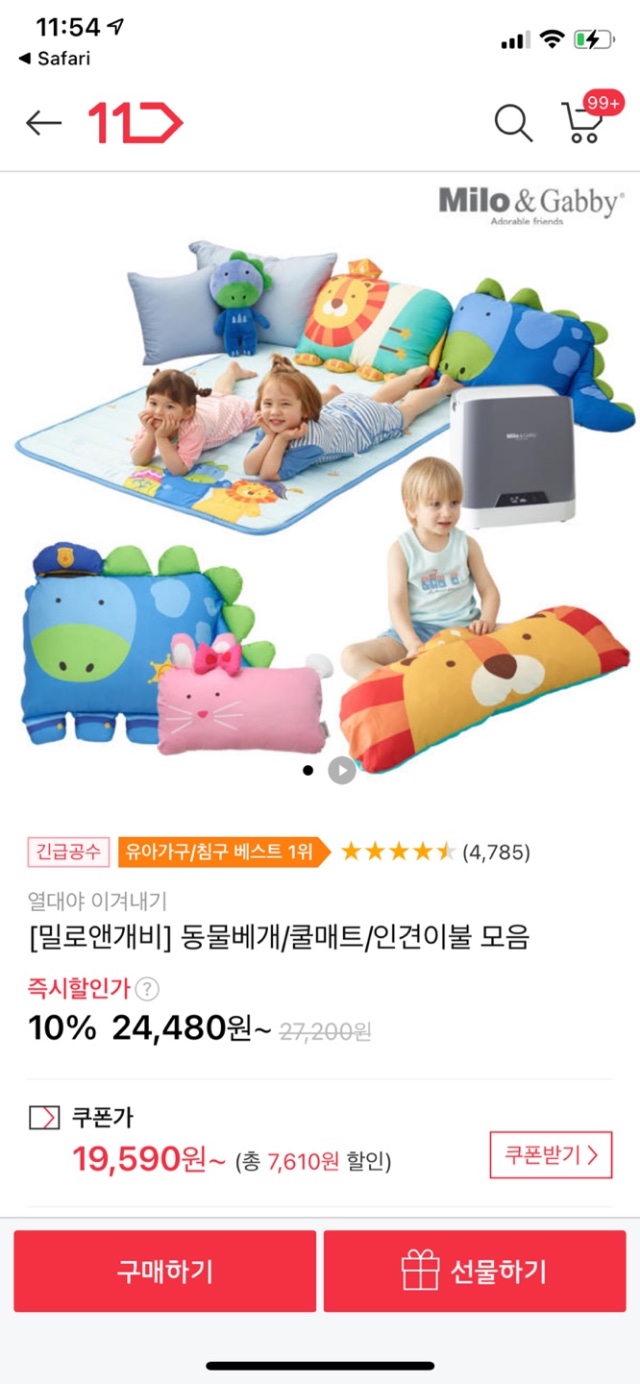Open the 11st home logo
The image size is (640, 1384).
136,123
